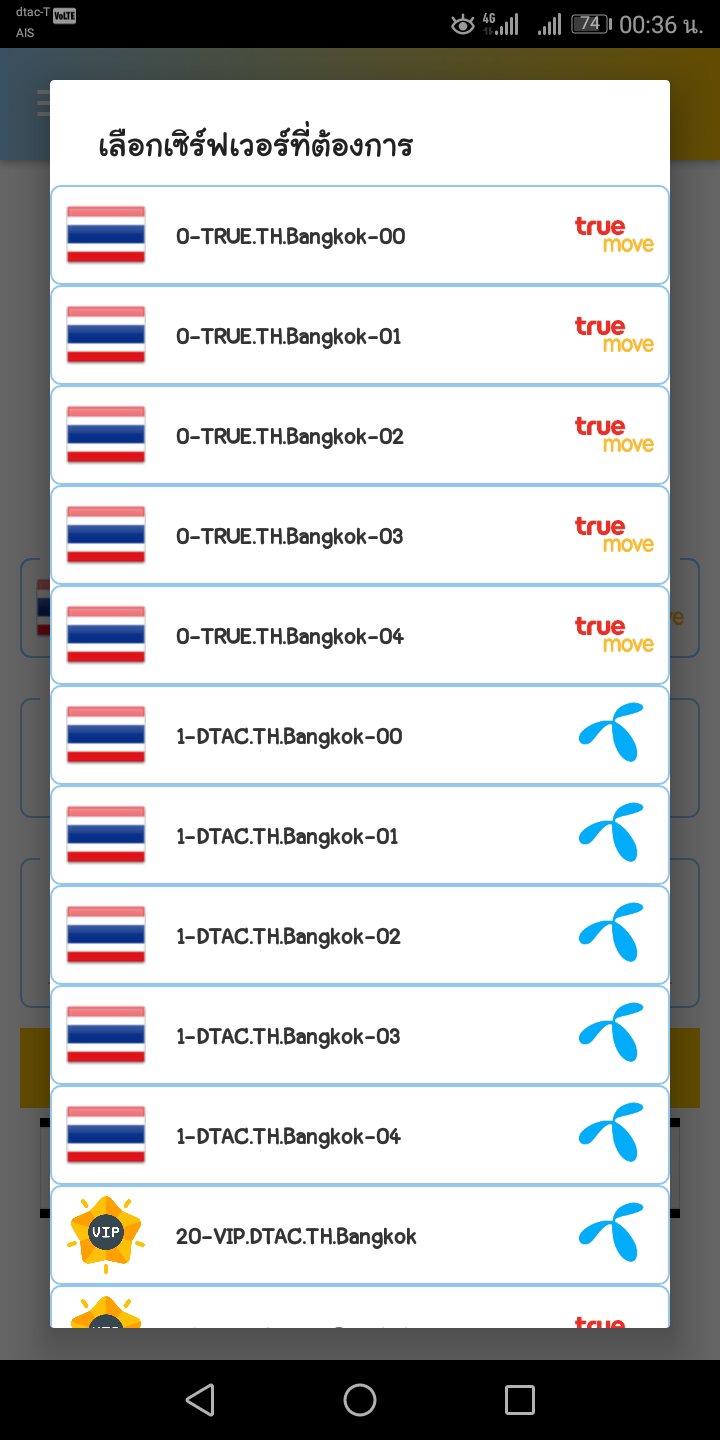Choose server 1-DTAC.TH.Bangkok-00

360,735
